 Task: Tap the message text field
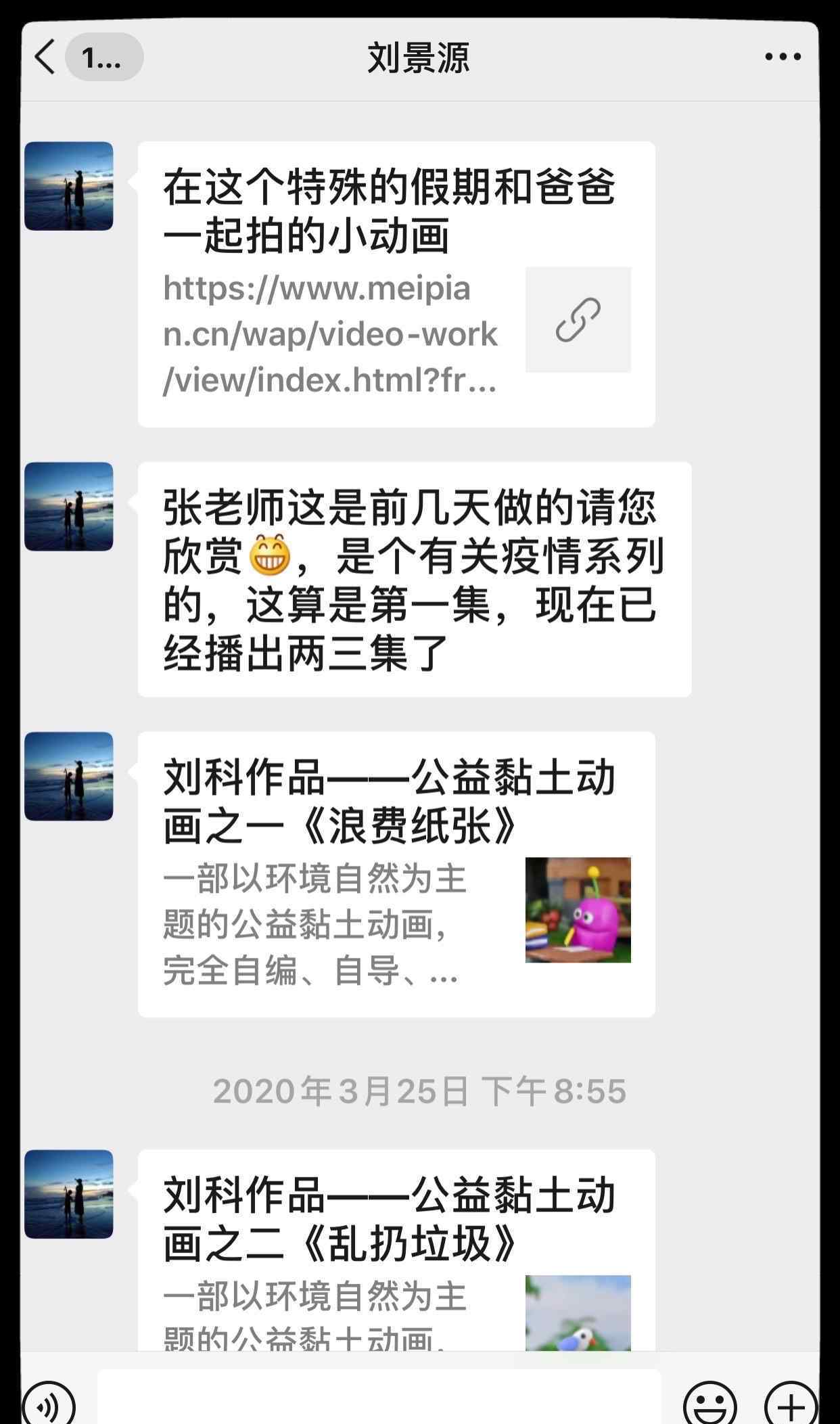click(379, 1399)
